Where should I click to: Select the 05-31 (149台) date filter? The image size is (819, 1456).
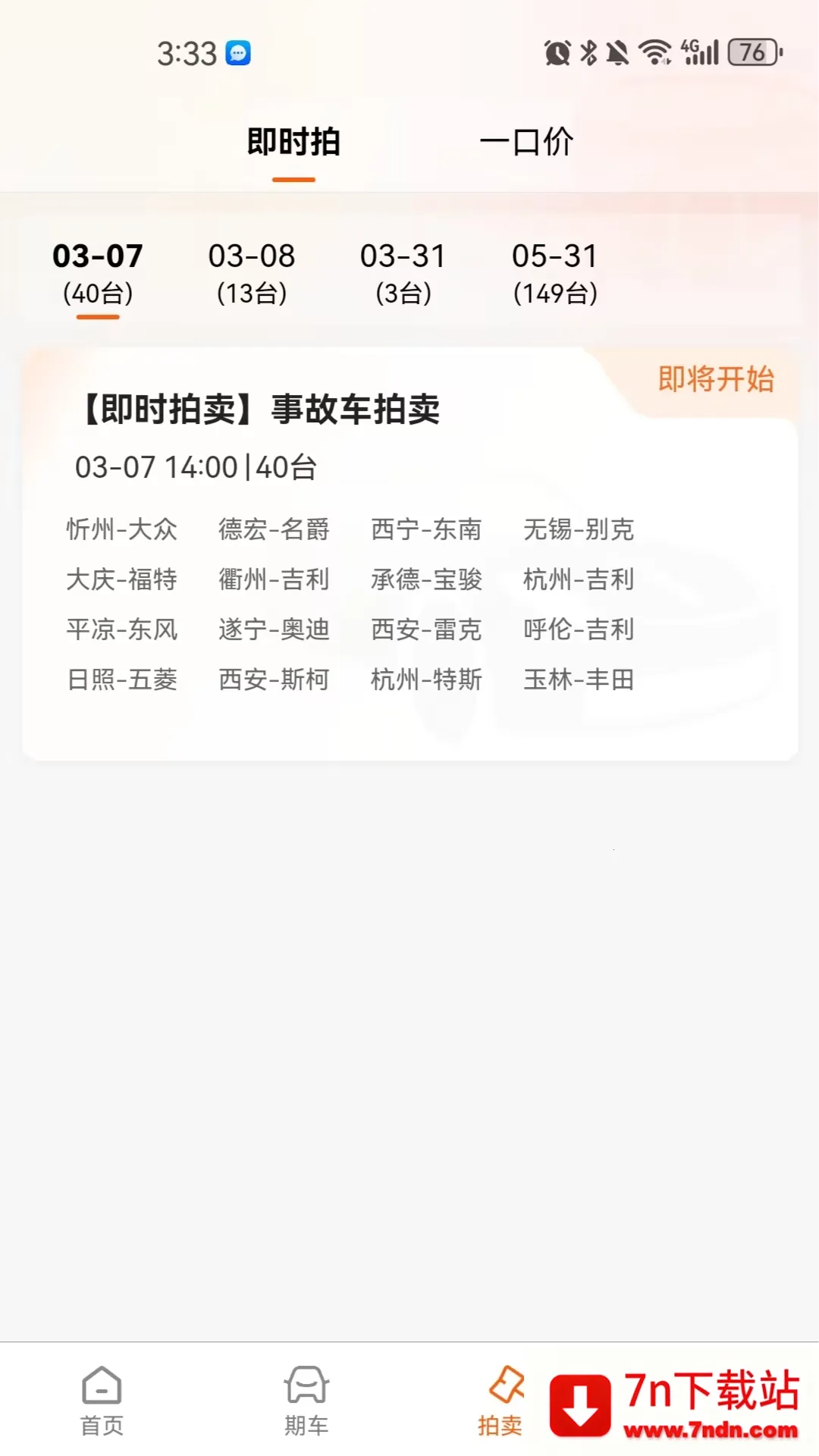click(x=554, y=273)
